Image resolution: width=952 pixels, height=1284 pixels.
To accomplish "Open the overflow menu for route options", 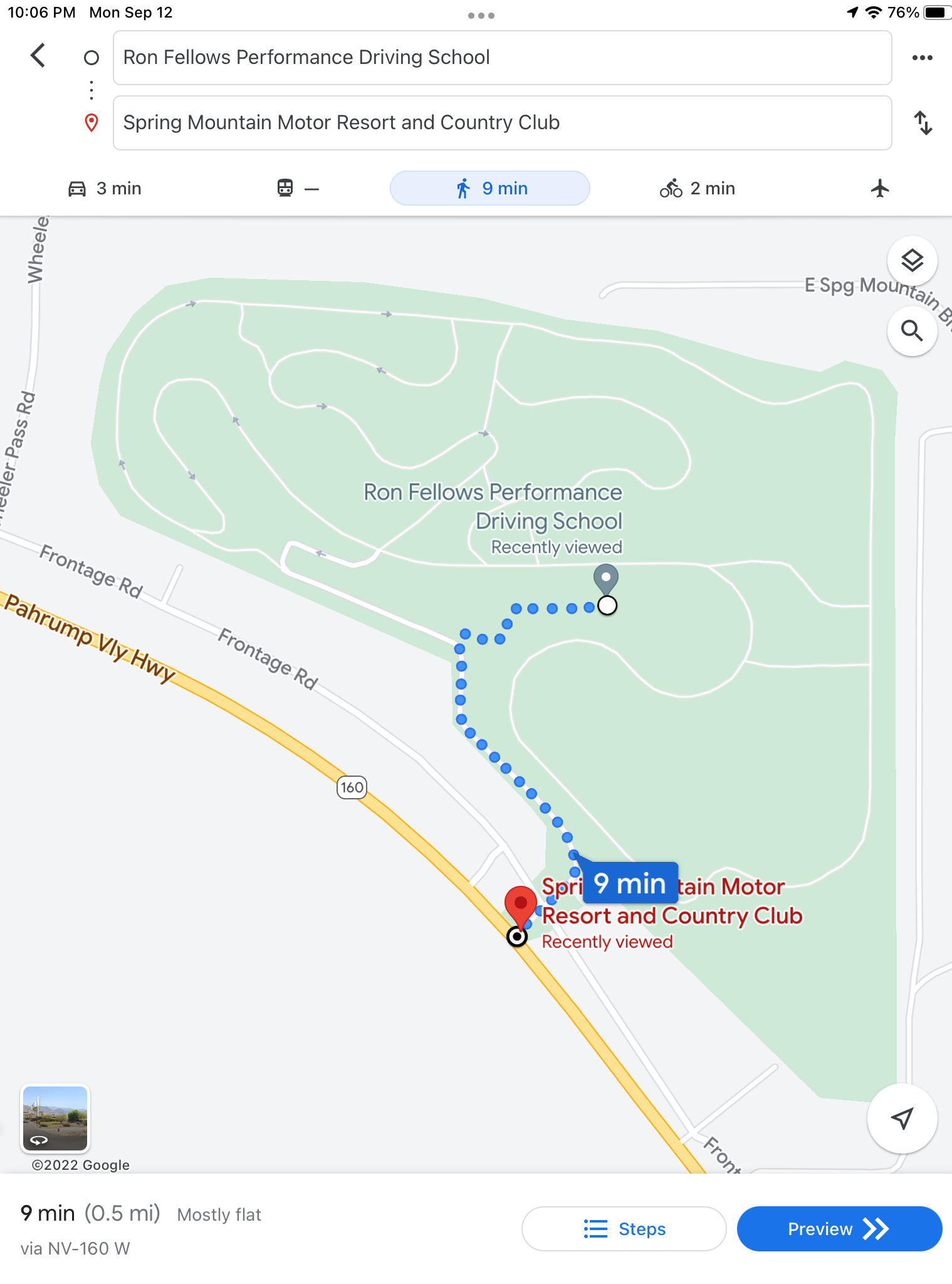I will pyautogui.click(x=922, y=58).
